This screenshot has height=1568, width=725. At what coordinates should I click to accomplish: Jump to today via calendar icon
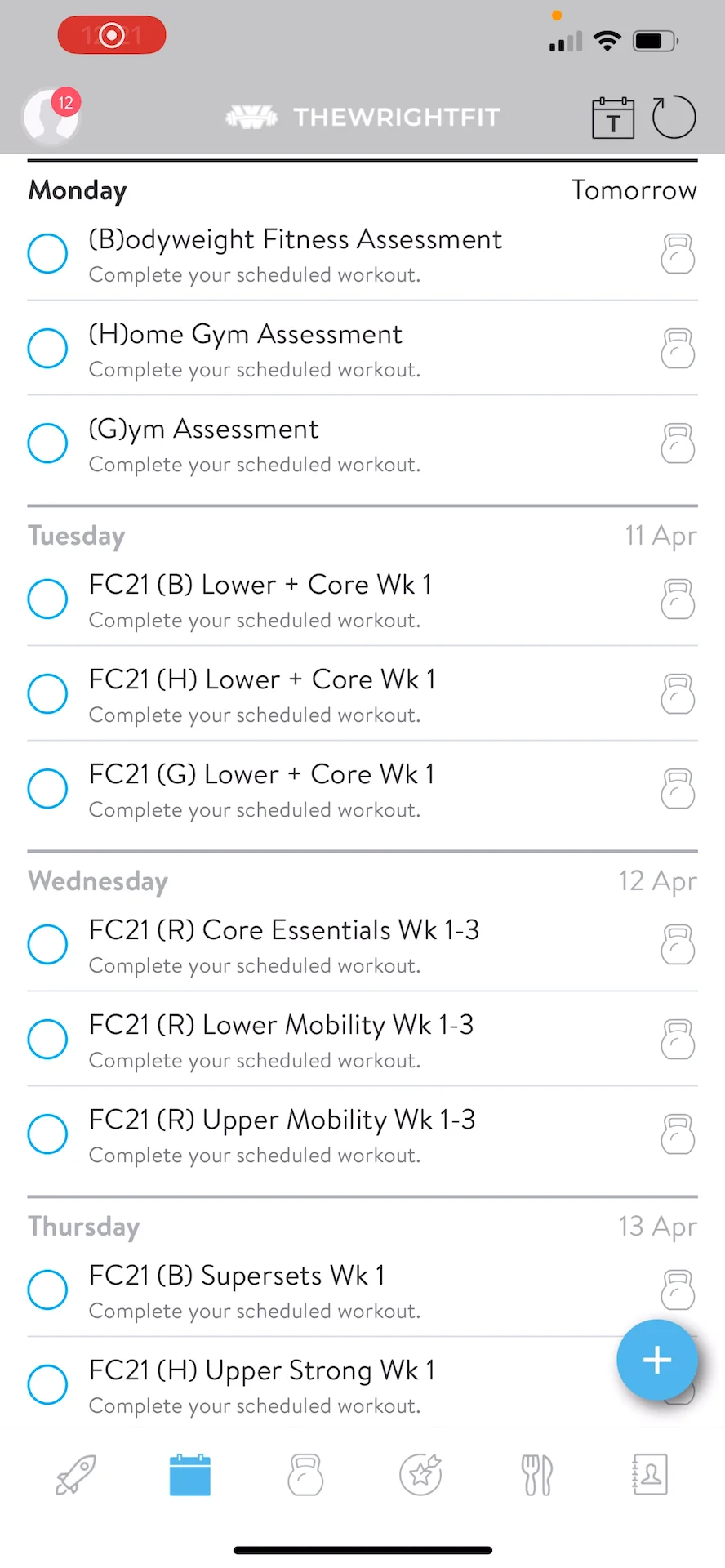tap(613, 118)
